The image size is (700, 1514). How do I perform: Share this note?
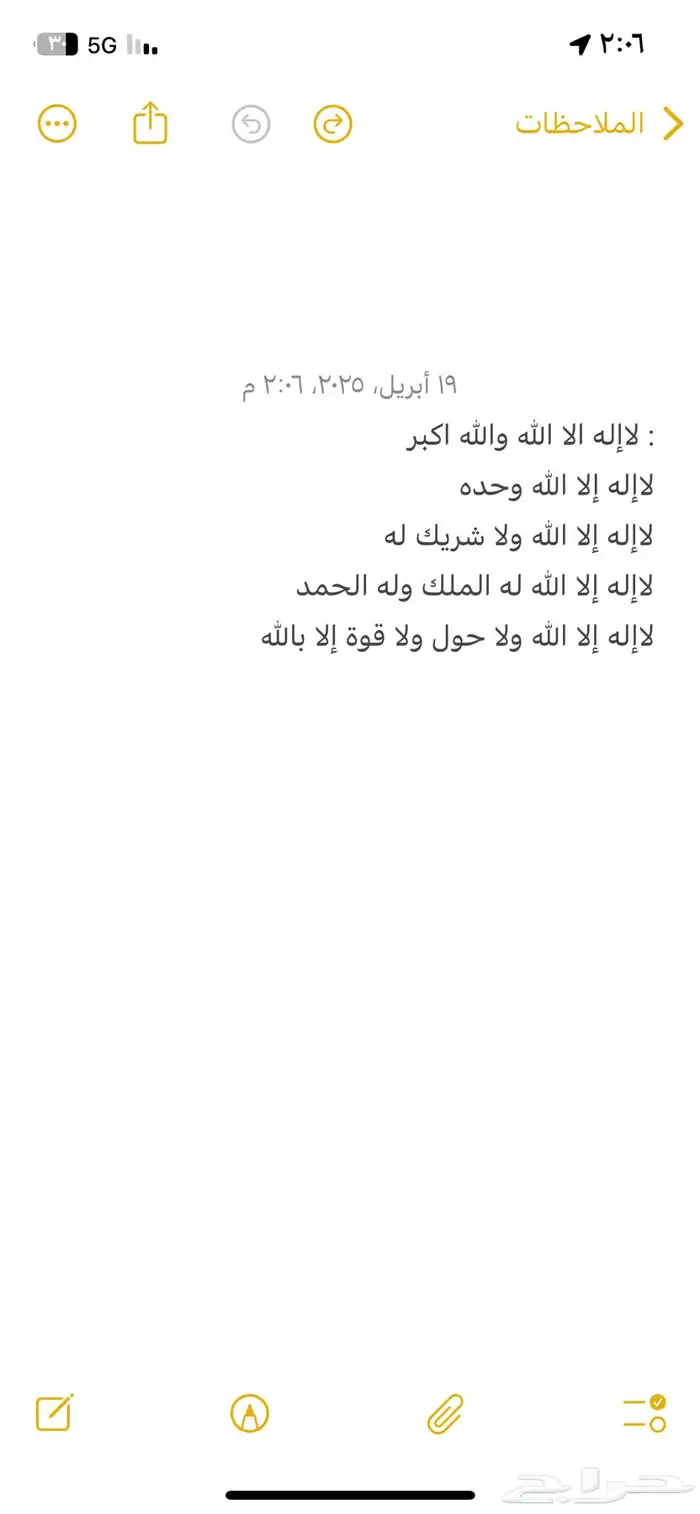click(150, 124)
